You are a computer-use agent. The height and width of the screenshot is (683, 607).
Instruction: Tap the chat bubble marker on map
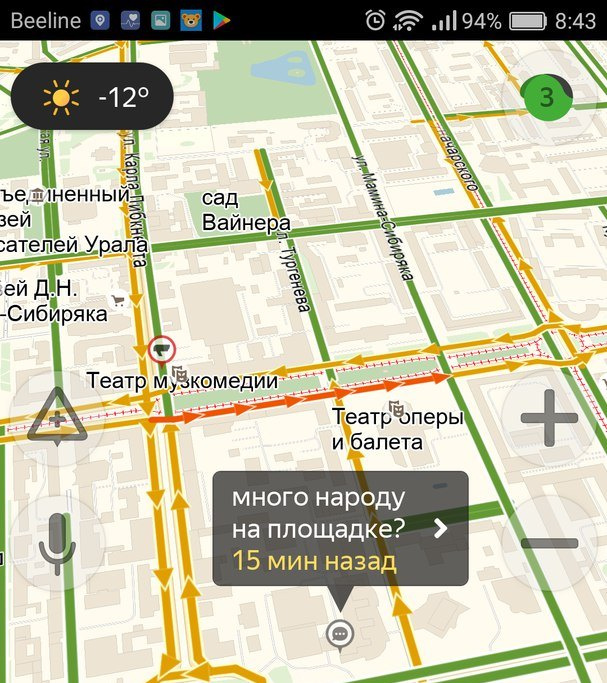click(341, 633)
